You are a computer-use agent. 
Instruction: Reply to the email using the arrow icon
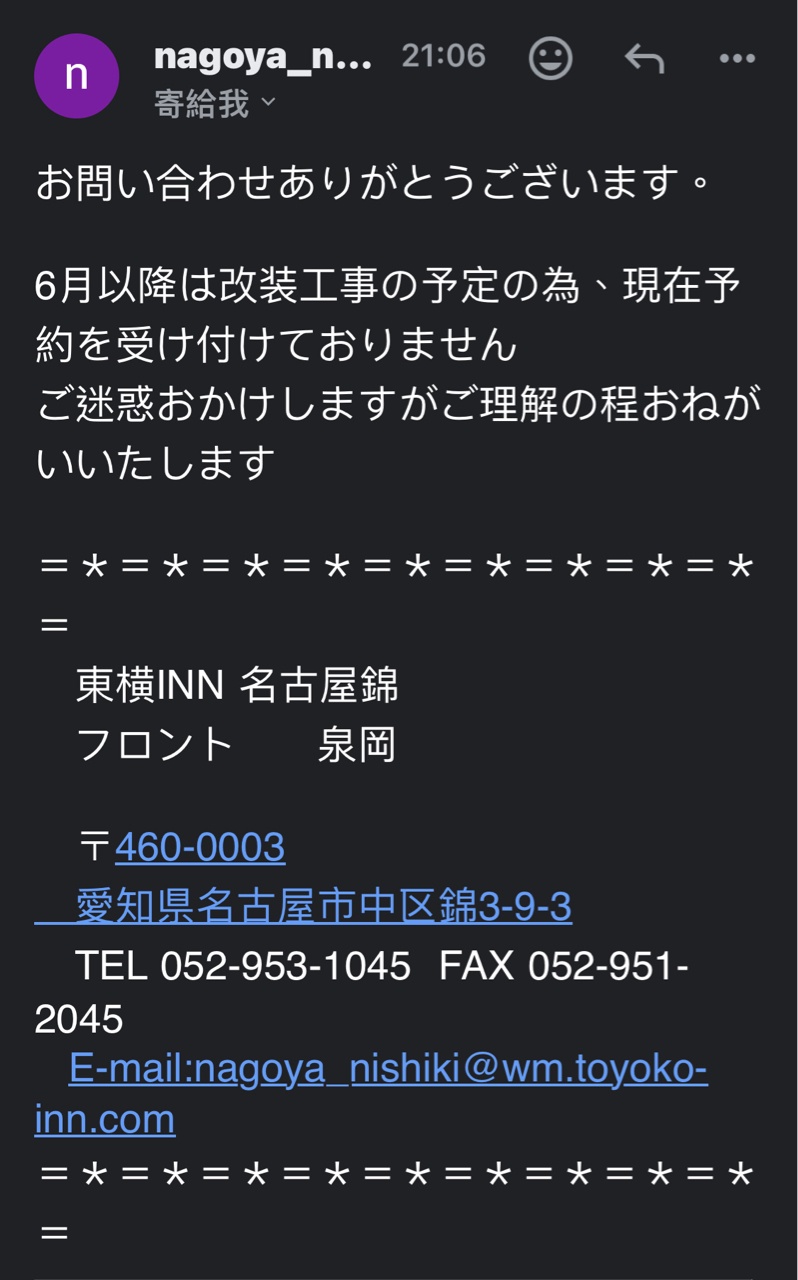click(644, 59)
